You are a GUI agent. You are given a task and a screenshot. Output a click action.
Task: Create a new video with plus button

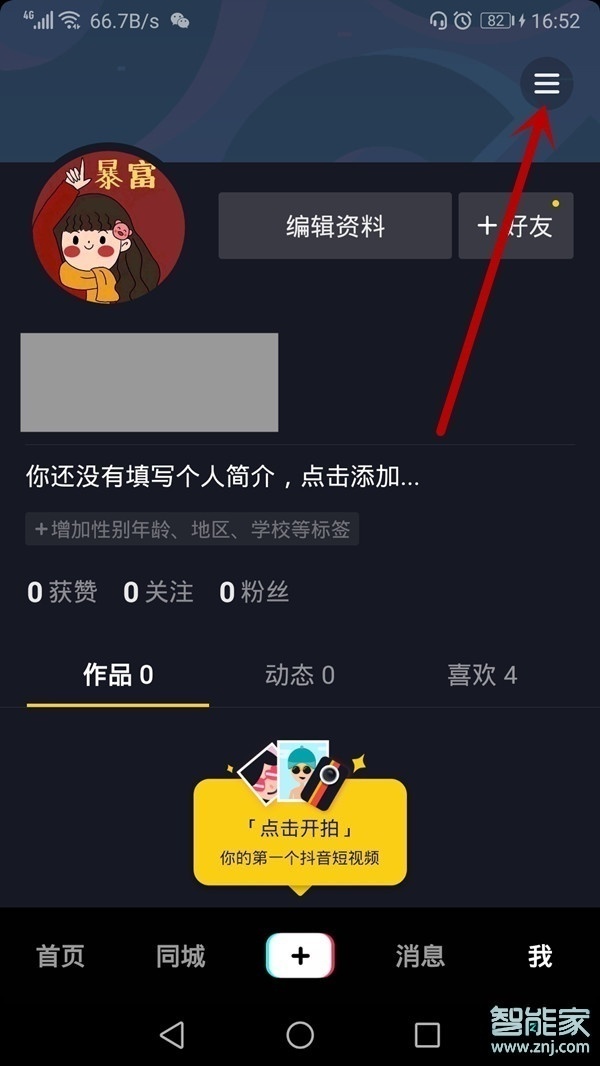pos(300,956)
